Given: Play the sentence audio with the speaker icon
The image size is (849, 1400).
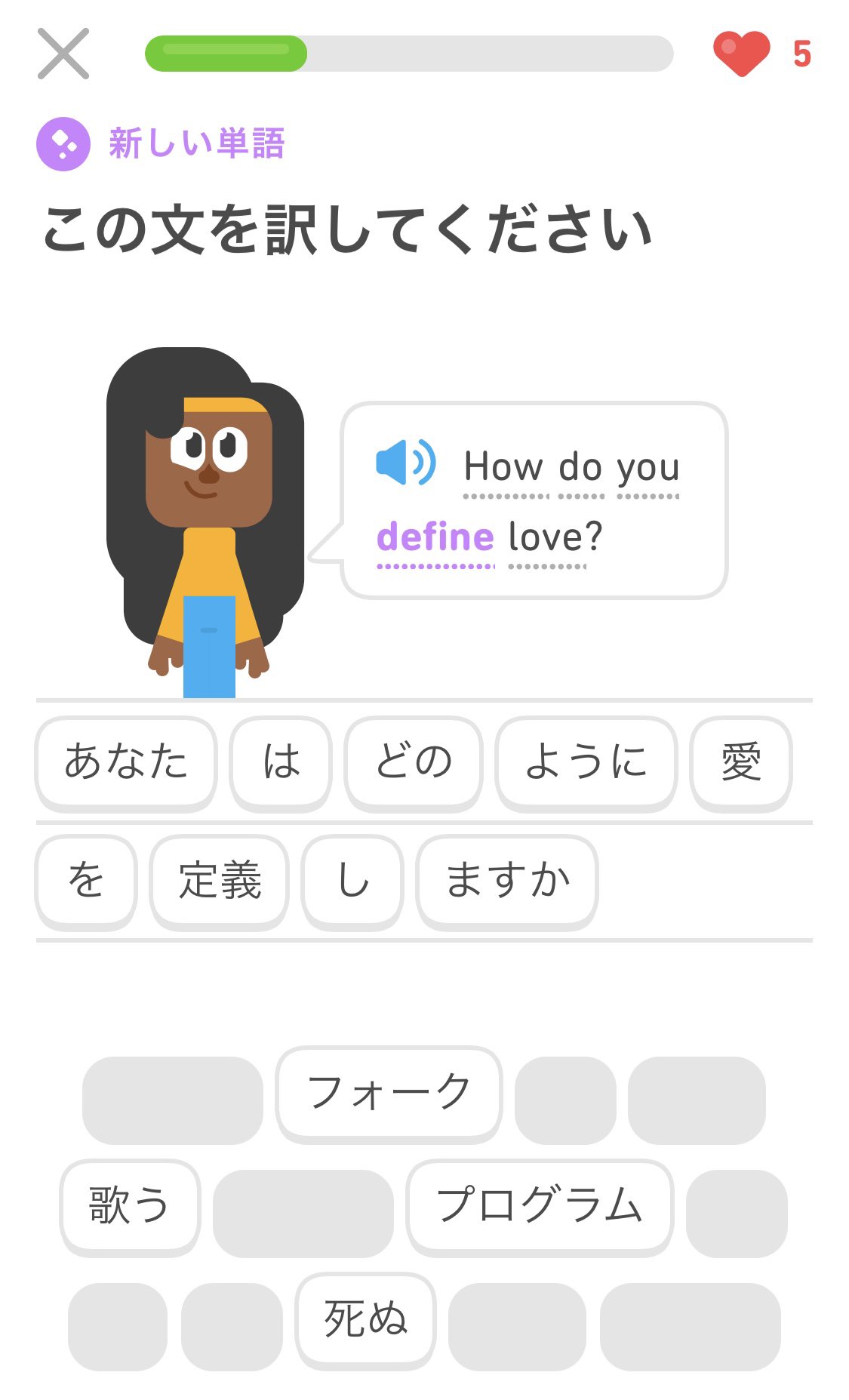Looking at the screenshot, I should coord(405,462).
